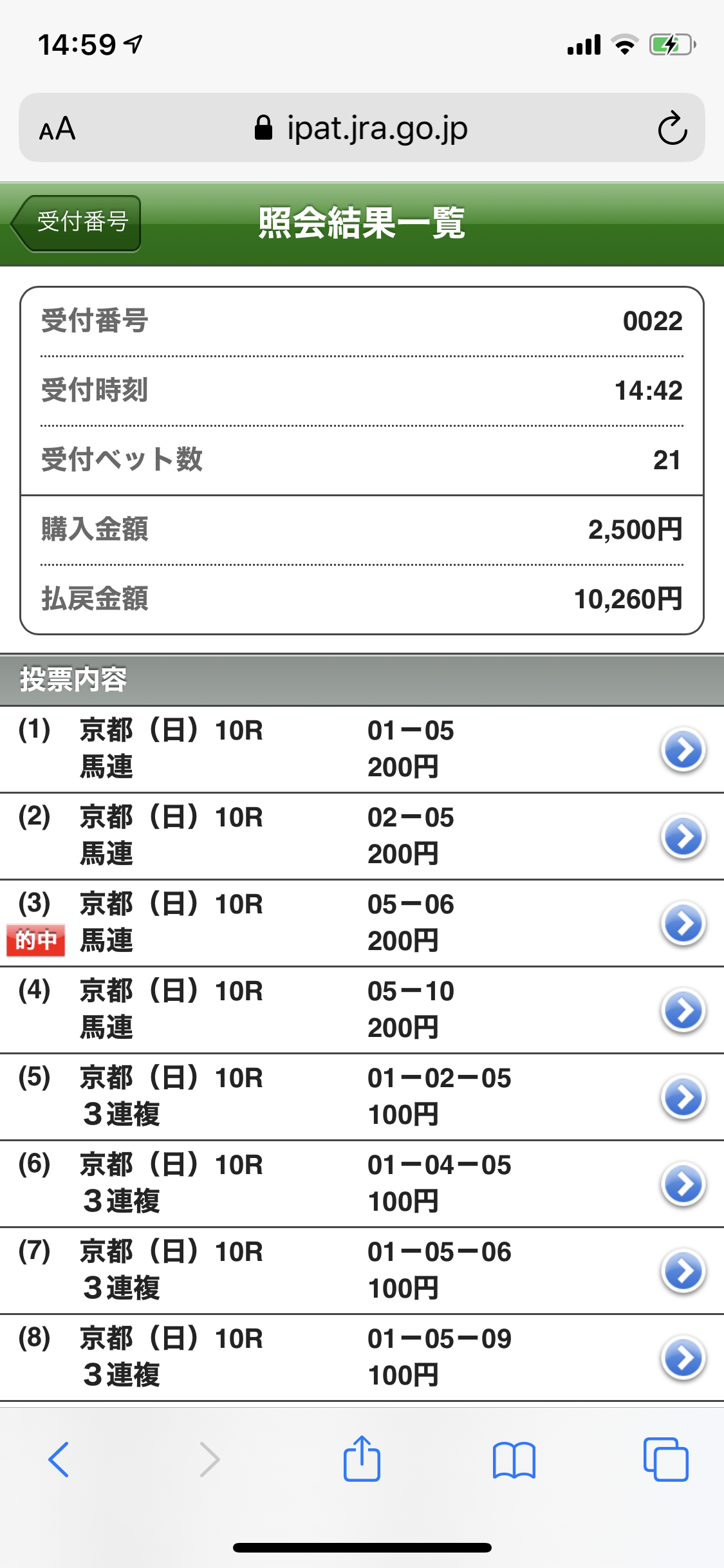Screen dimensions: 724x1568
Task: Share this page from Safari toolbar
Action: point(362,1459)
